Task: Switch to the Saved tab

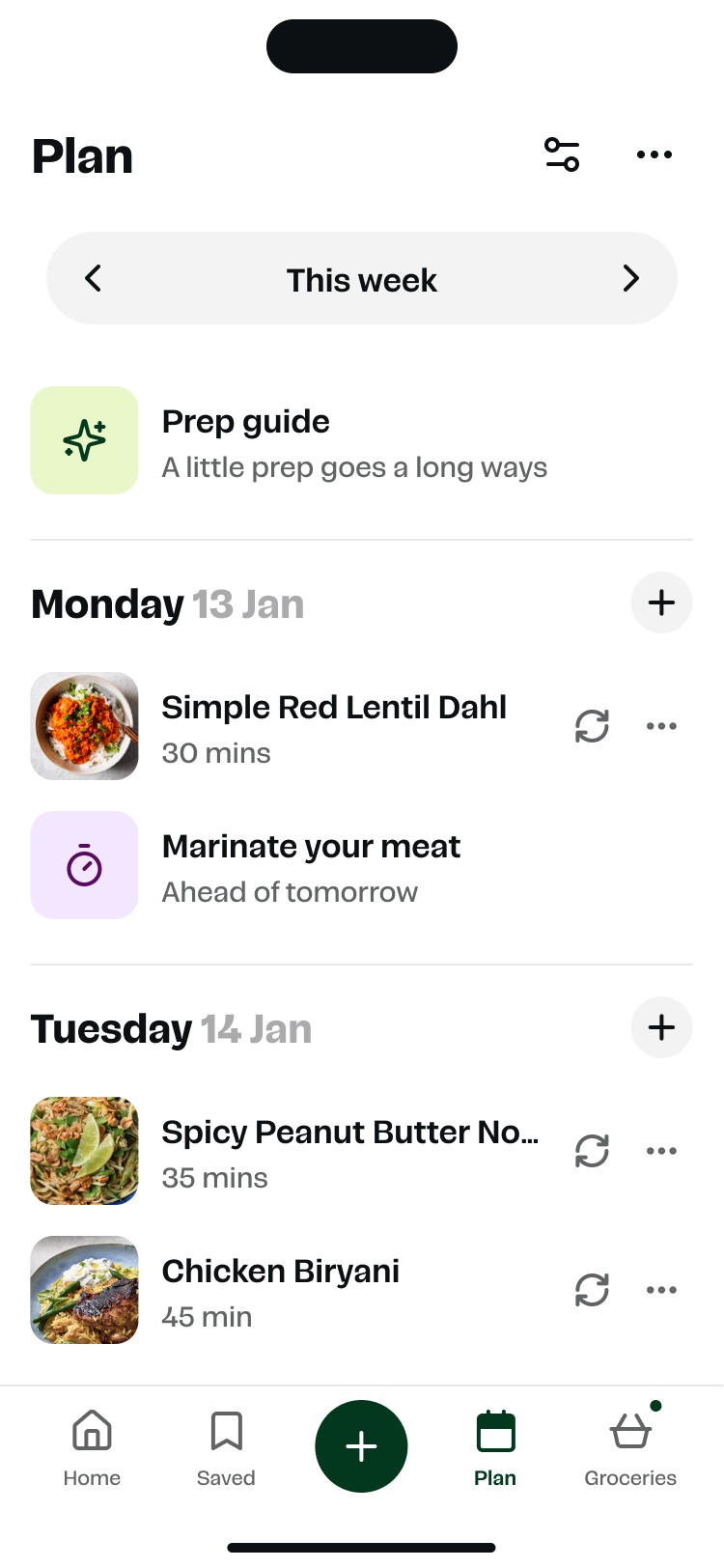Action: tap(226, 1446)
